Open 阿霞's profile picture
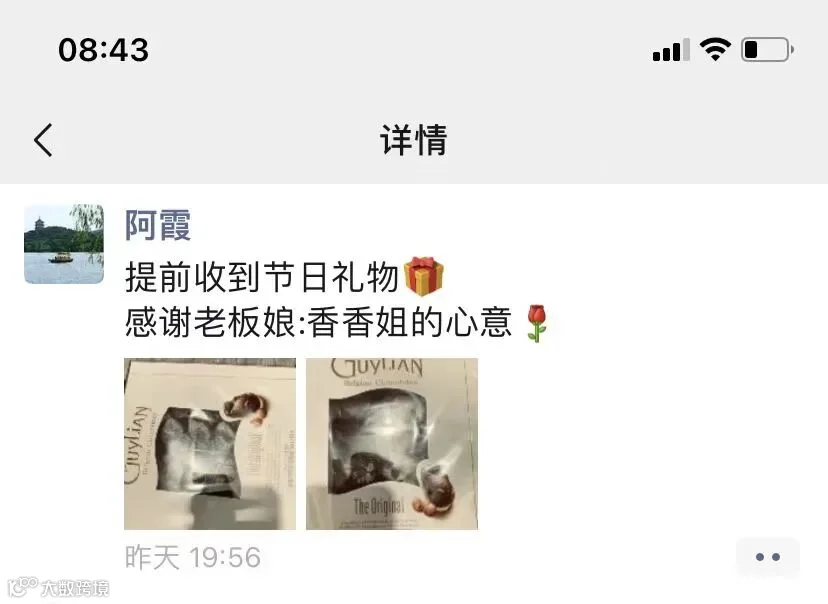The width and height of the screenshot is (828, 604). coord(64,244)
